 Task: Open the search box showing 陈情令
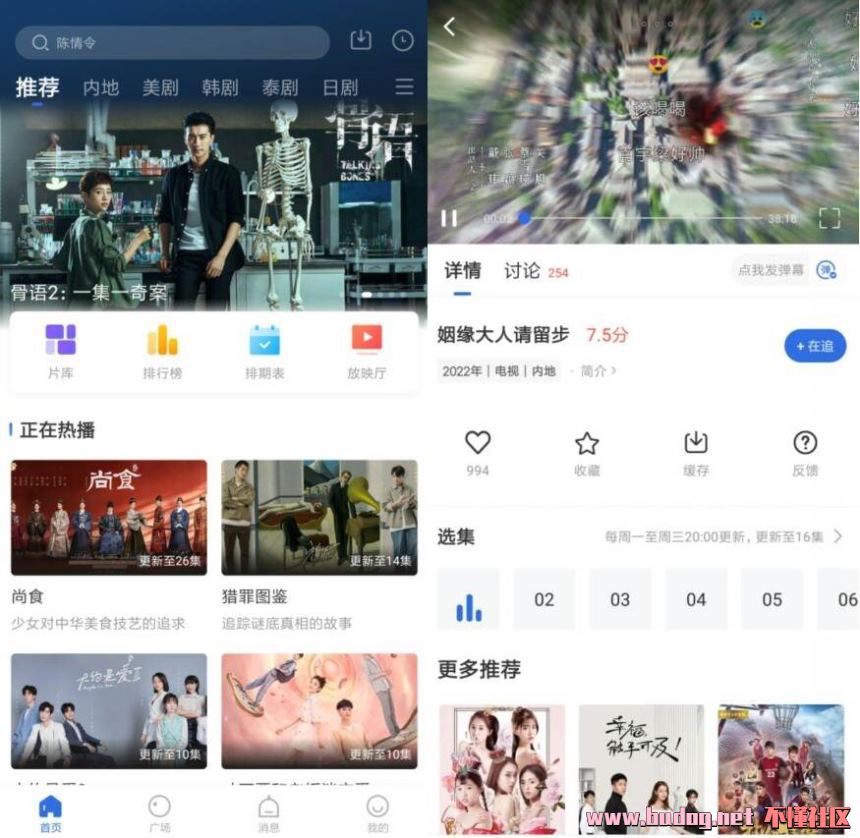click(172, 43)
